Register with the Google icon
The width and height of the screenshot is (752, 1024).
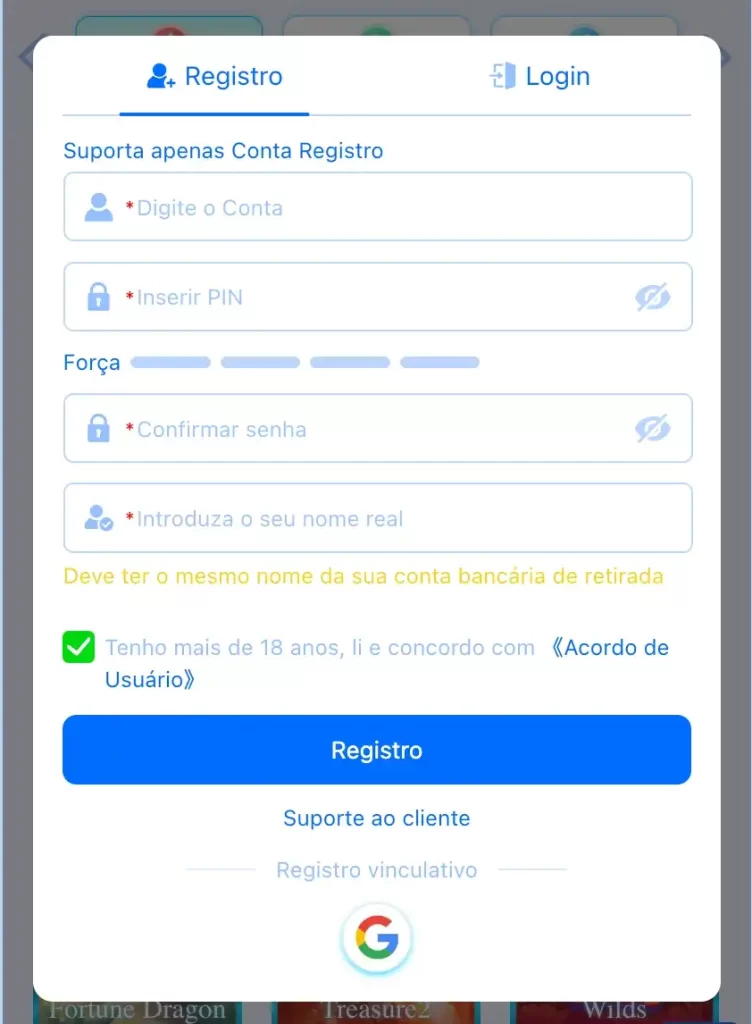[x=376, y=938]
